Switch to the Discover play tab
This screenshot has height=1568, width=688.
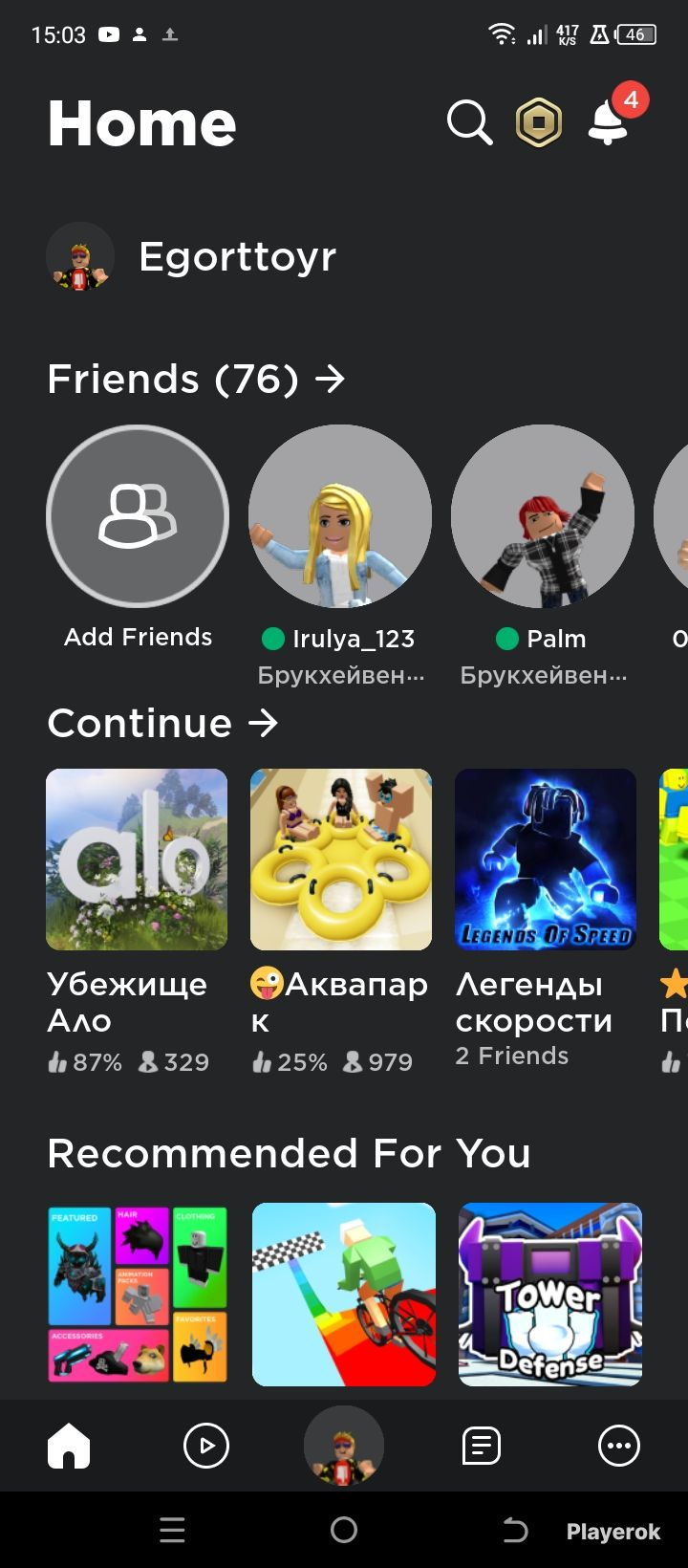pyautogui.click(x=206, y=1446)
